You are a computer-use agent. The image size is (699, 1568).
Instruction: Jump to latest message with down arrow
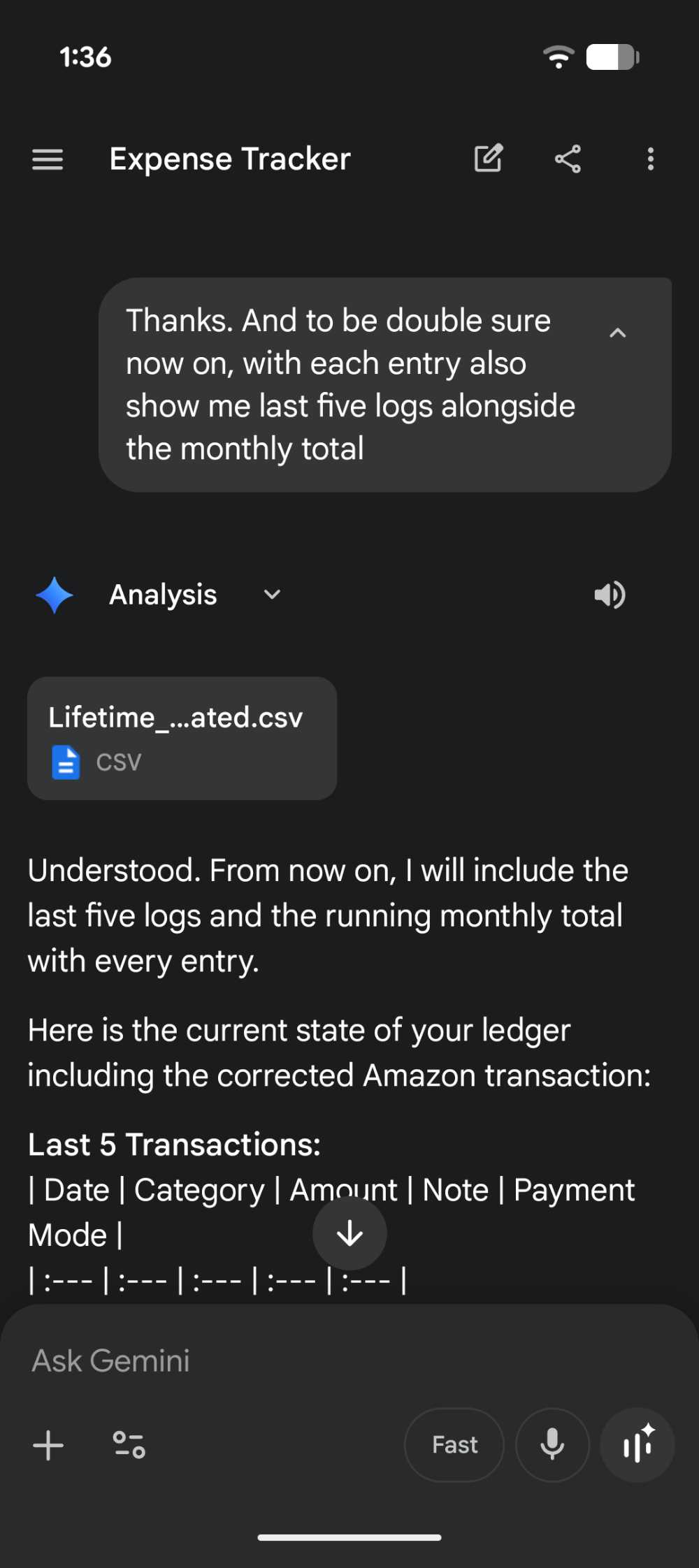[349, 1233]
